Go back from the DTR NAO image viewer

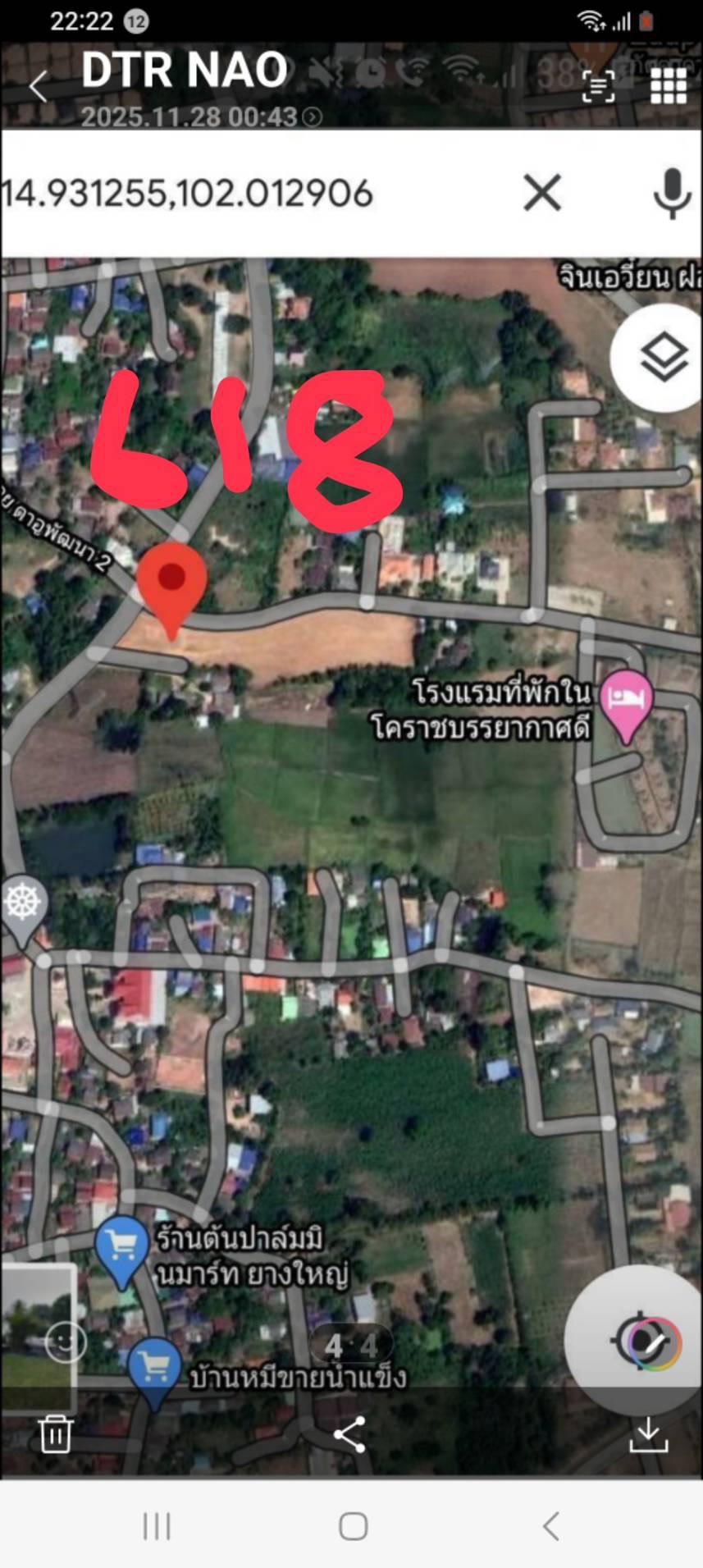click(38, 85)
